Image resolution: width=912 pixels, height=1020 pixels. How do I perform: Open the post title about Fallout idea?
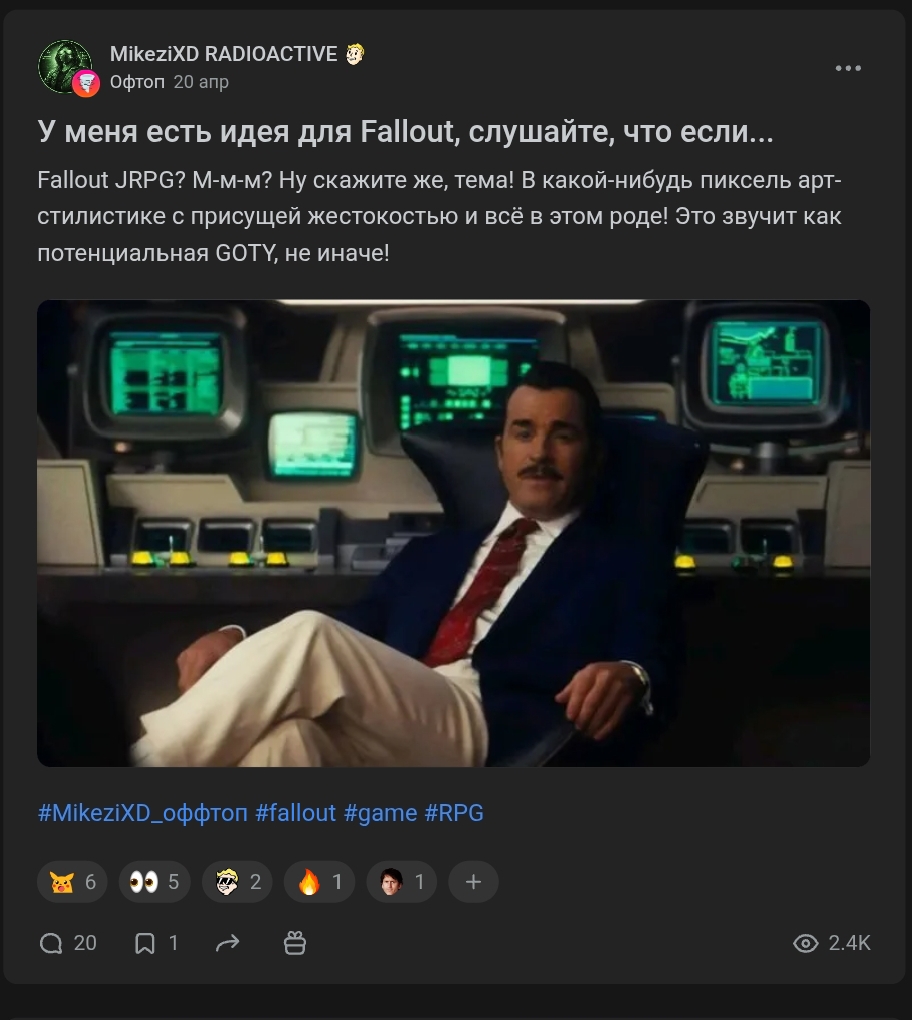[x=405, y=132]
